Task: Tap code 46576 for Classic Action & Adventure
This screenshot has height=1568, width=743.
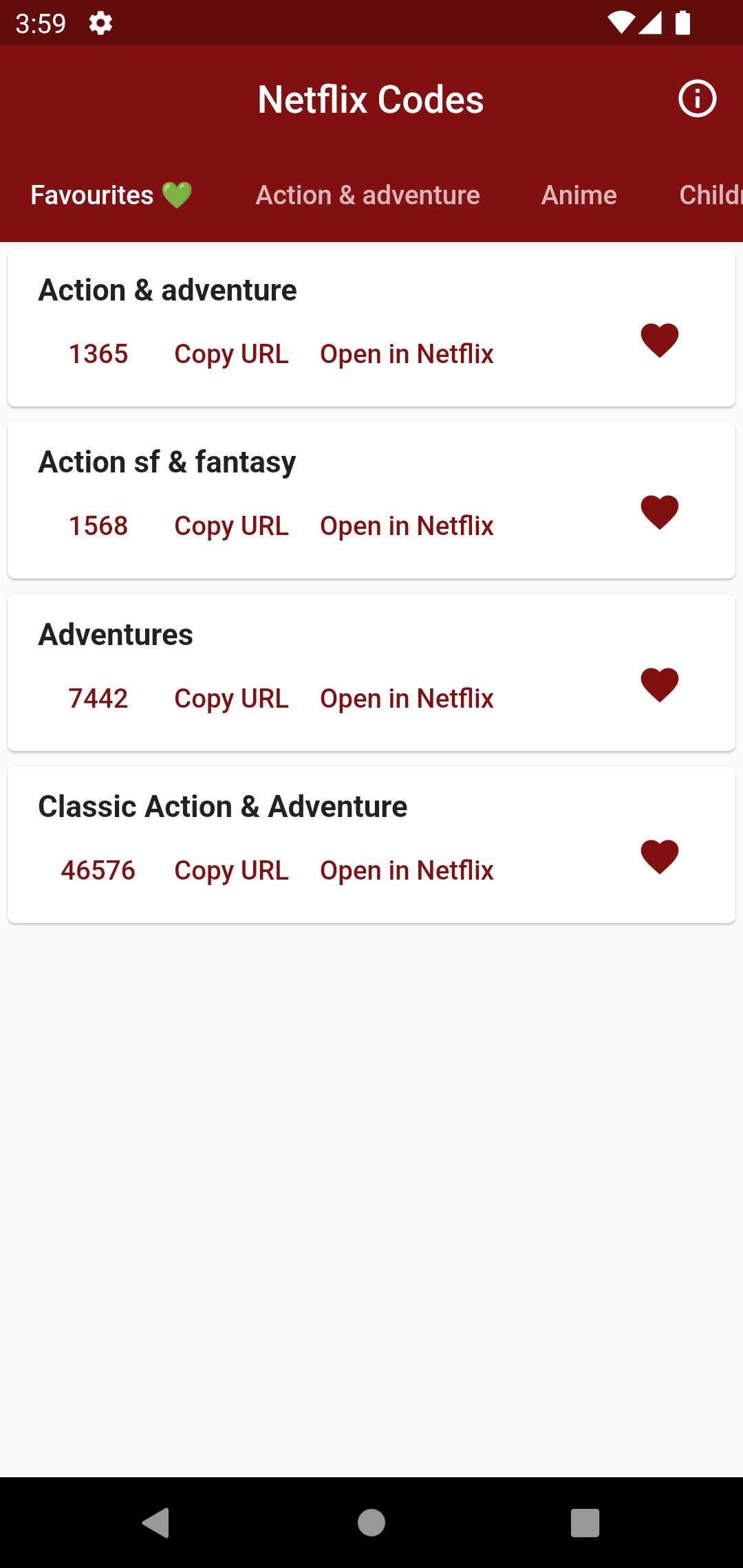Action: 98,871
